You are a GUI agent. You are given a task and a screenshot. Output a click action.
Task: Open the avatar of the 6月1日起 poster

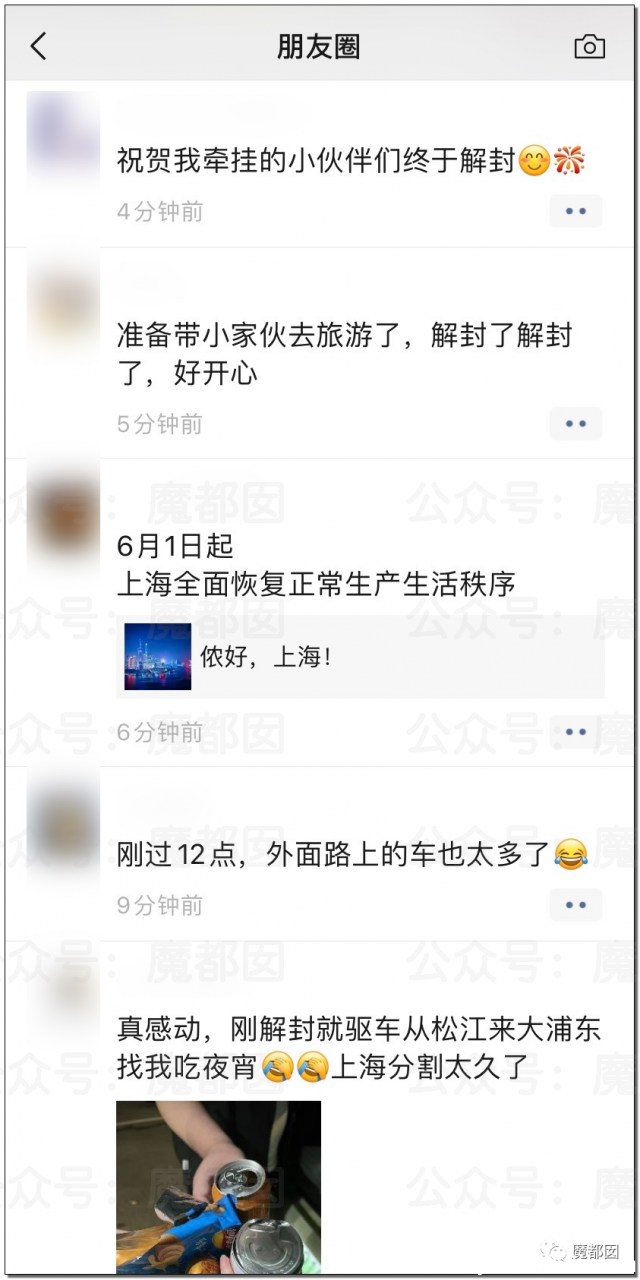coord(63,515)
